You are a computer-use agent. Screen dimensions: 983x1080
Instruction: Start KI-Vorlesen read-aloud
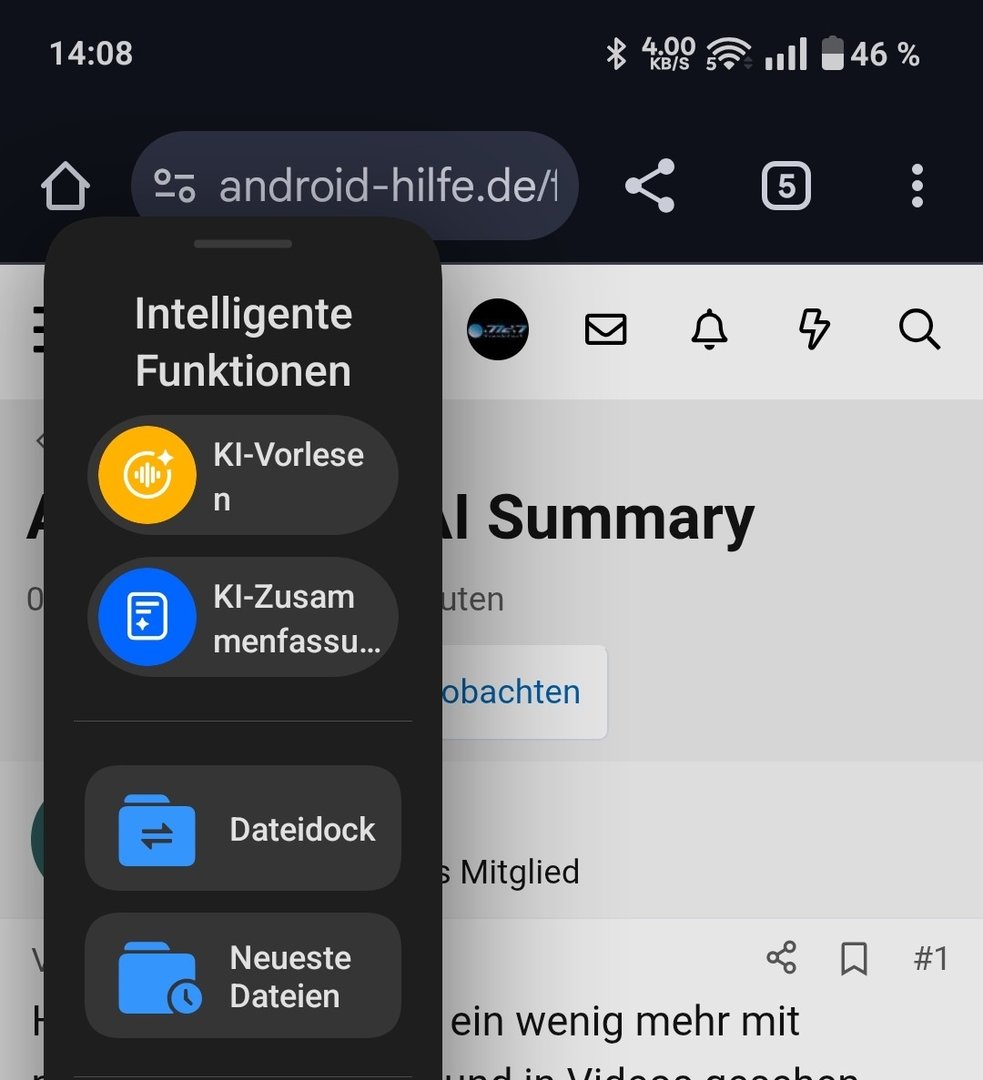243,475
